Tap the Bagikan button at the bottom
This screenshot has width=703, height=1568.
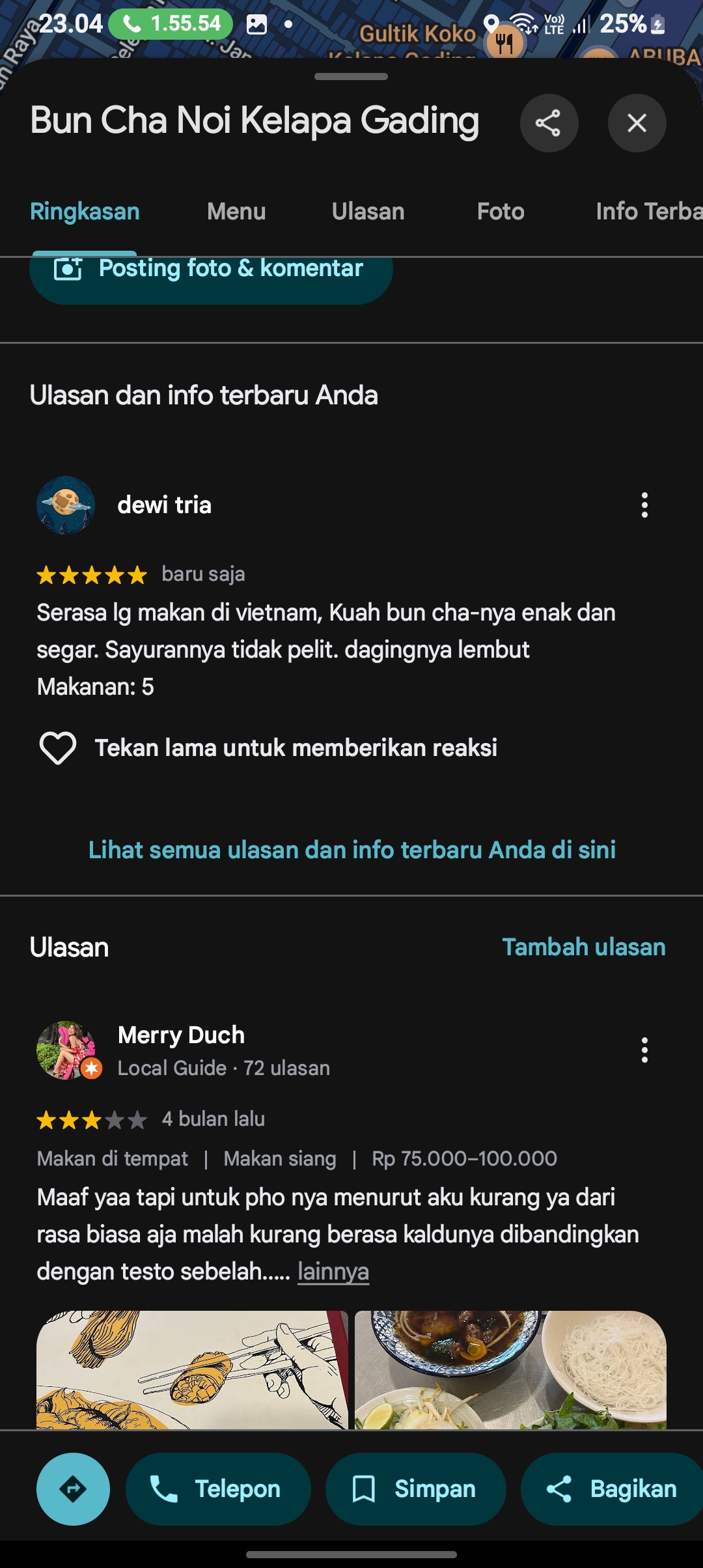(612, 1489)
